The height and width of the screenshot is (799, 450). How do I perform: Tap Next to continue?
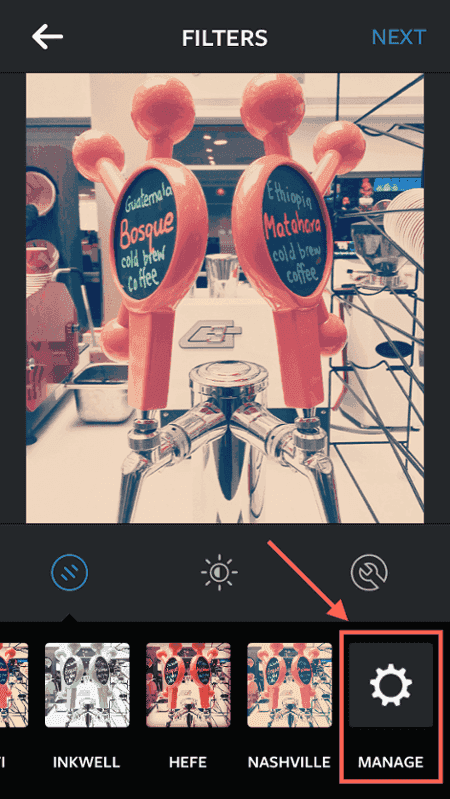(399, 37)
